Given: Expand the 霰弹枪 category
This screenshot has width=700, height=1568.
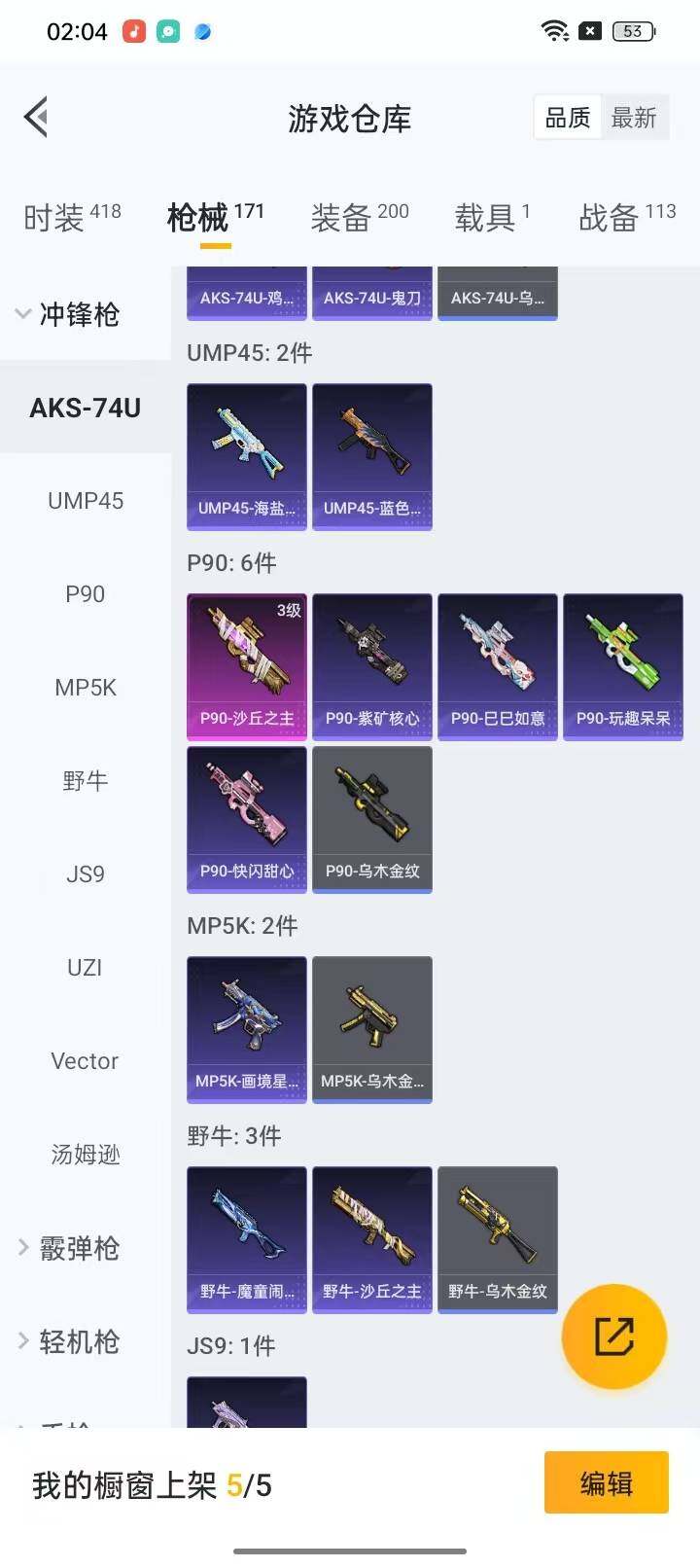Looking at the screenshot, I should tap(68, 1248).
